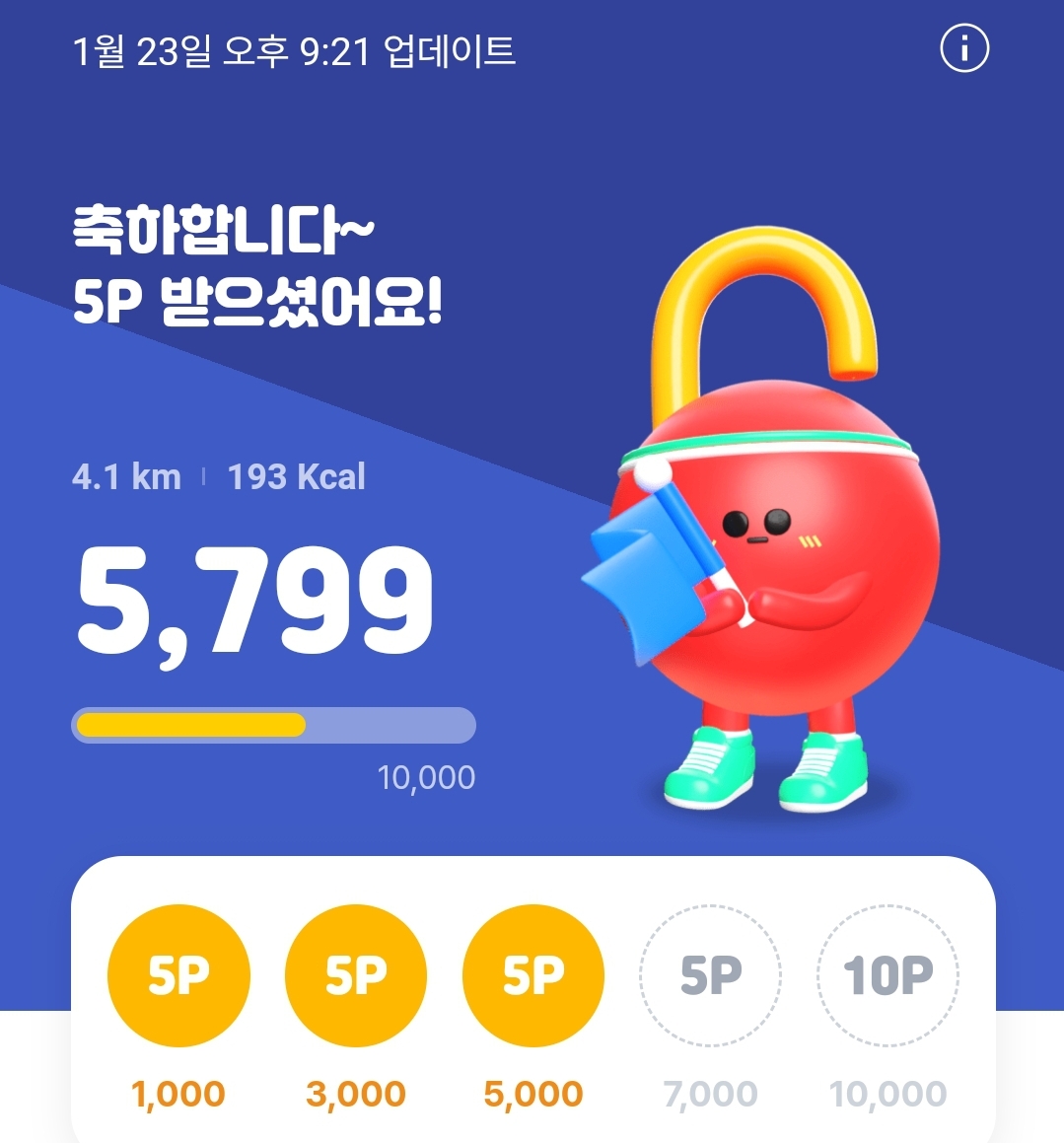Tap the 5P badge for 1,000 steps
Image resolution: width=1064 pixels, height=1143 pixels.
[178, 975]
